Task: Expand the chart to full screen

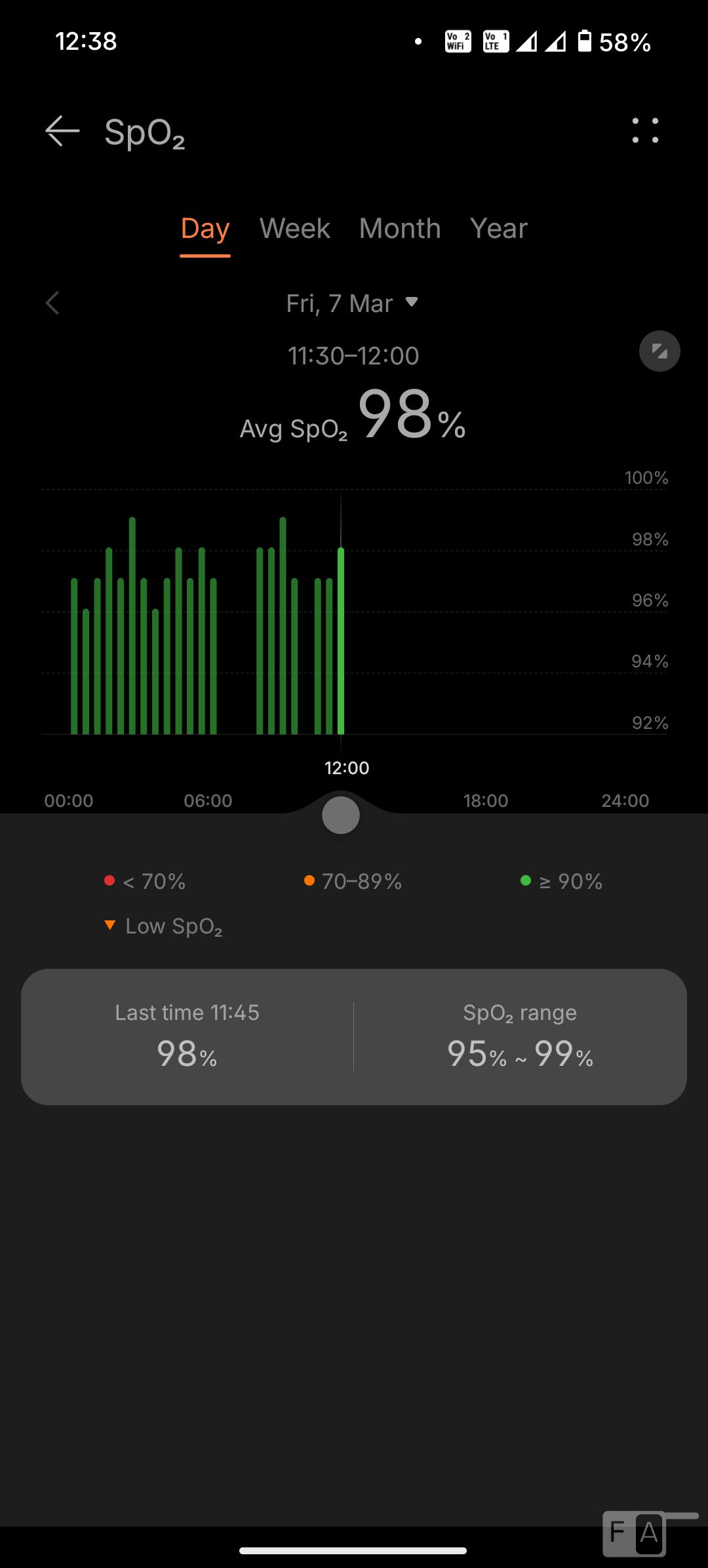Action: tap(659, 351)
